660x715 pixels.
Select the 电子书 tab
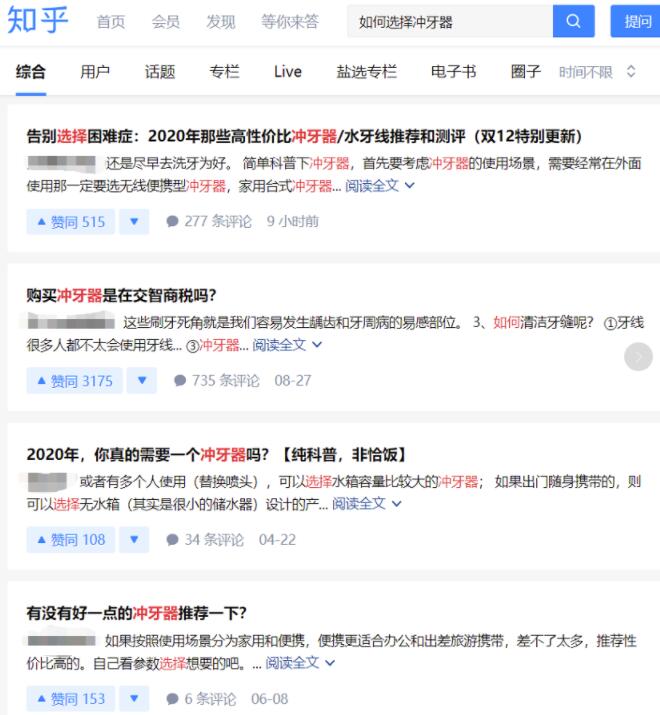coord(453,72)
